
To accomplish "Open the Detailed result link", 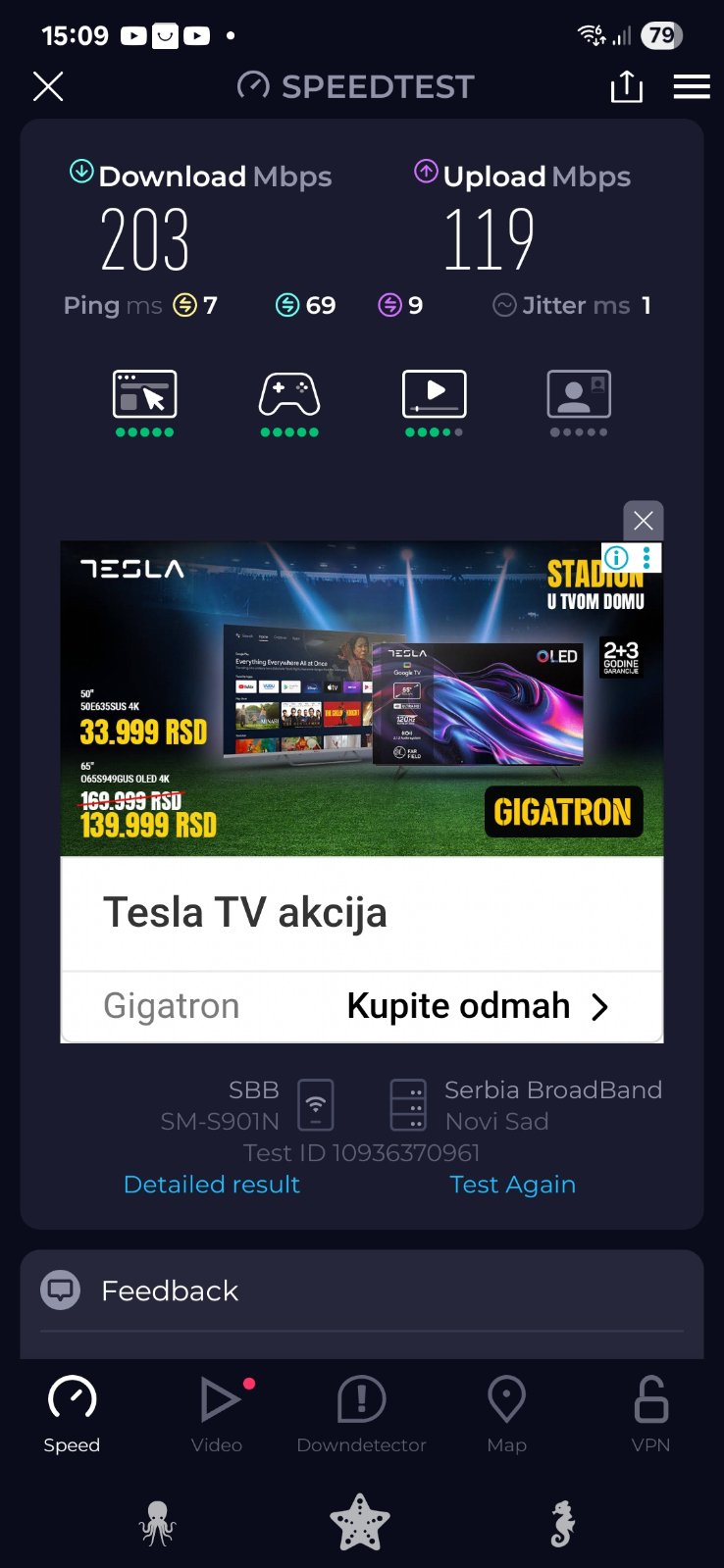I will (x=212, y=1185).
